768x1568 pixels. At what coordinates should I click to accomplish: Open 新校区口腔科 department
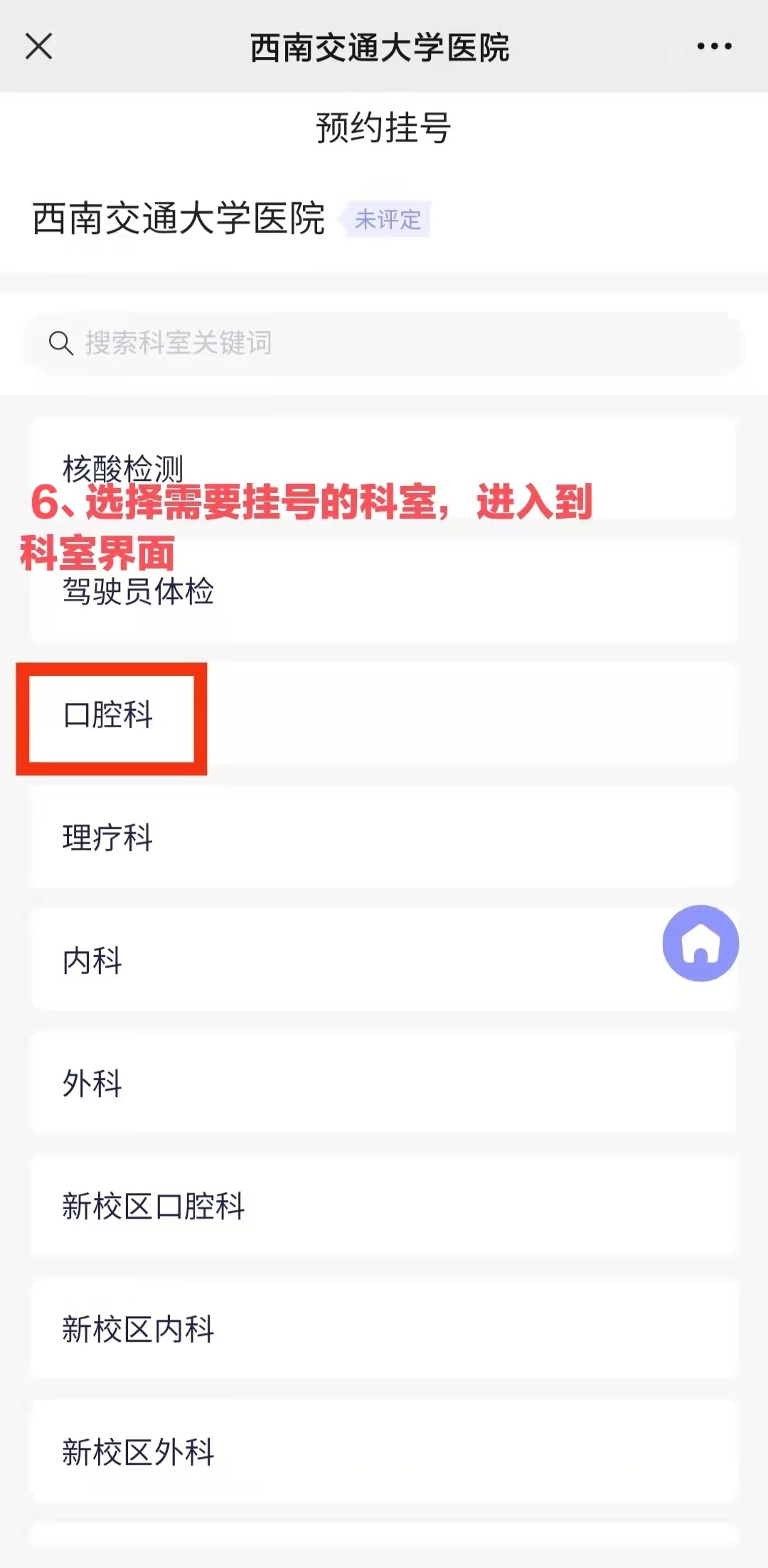click(x=384, y=1207)
